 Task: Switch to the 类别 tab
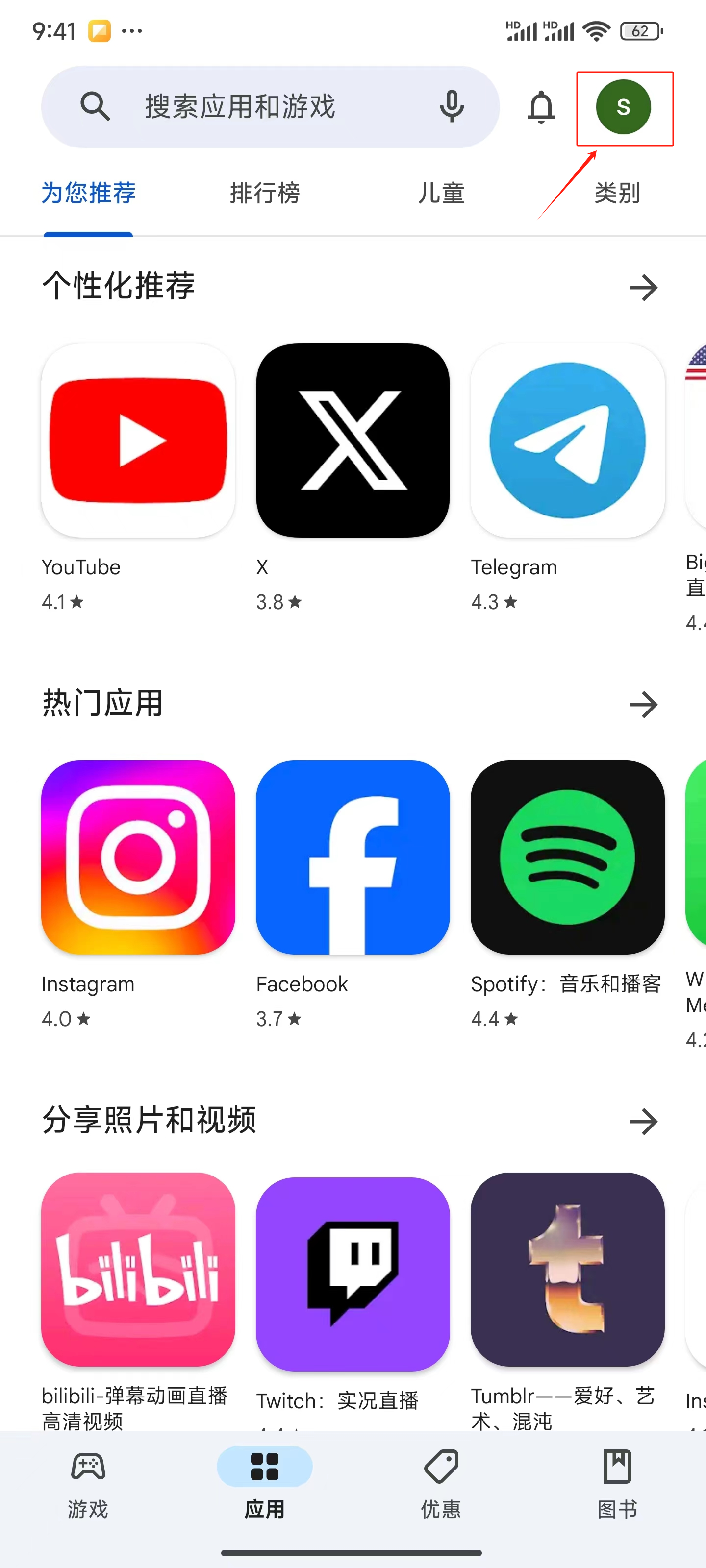pyautogui.click(x=616, y=193)
